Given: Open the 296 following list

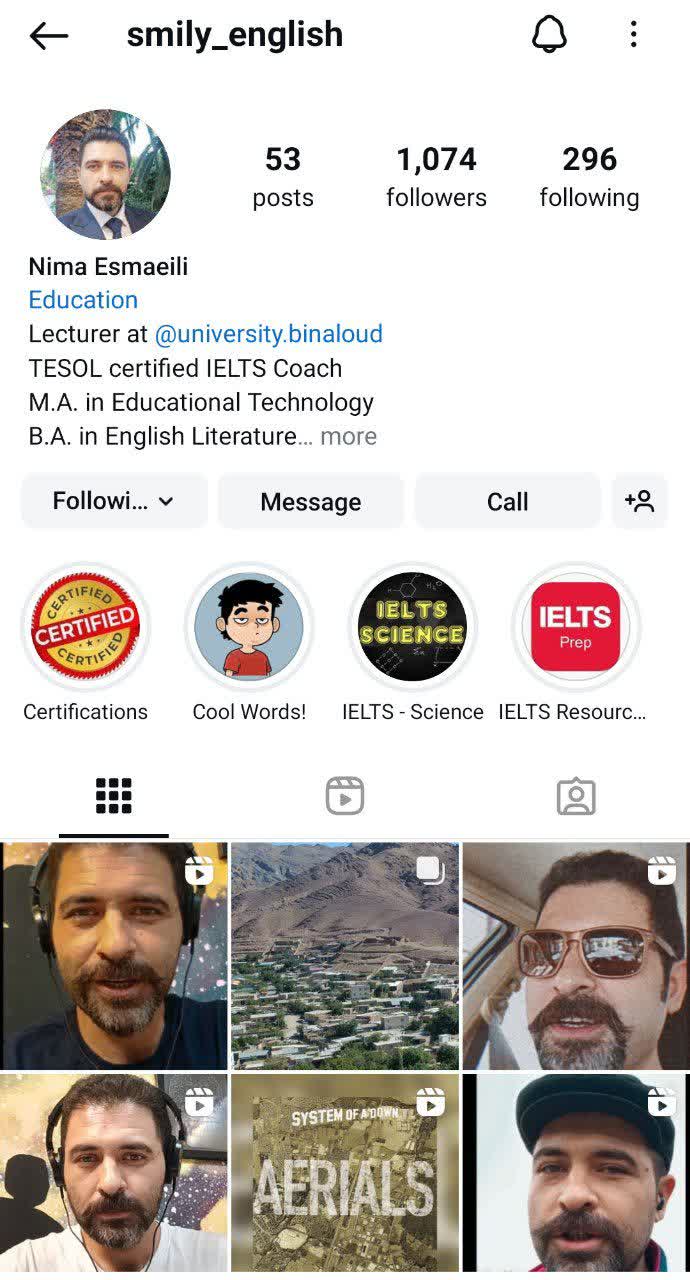Looking at the screenshot, I should click(x=589, y=176).
